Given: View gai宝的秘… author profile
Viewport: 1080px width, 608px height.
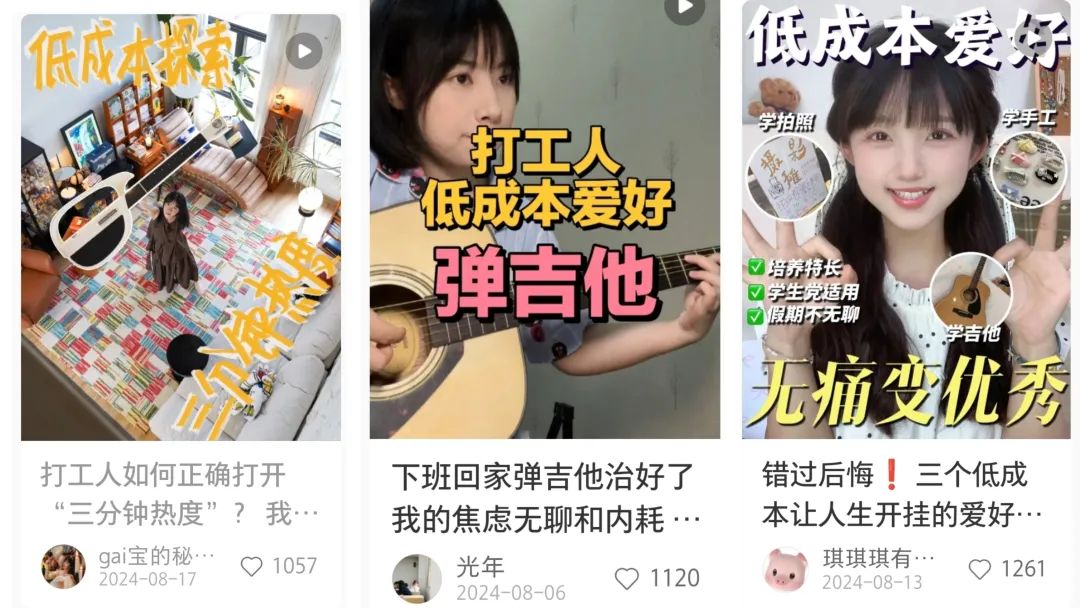Looking at the screenshot, I should click(x=63, y=567).
